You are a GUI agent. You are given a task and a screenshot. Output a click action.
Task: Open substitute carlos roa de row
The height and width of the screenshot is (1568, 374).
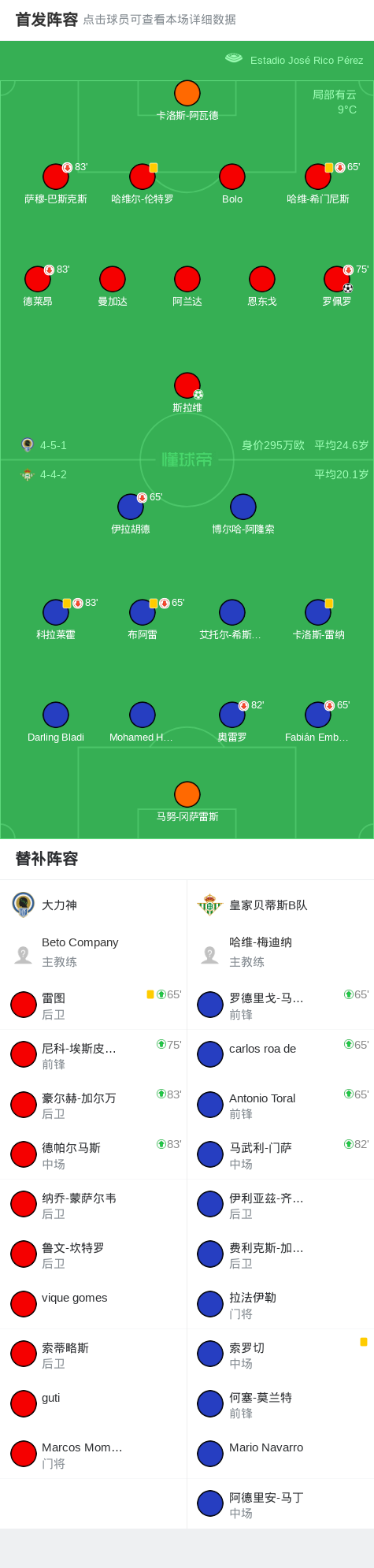point(280,1054)
